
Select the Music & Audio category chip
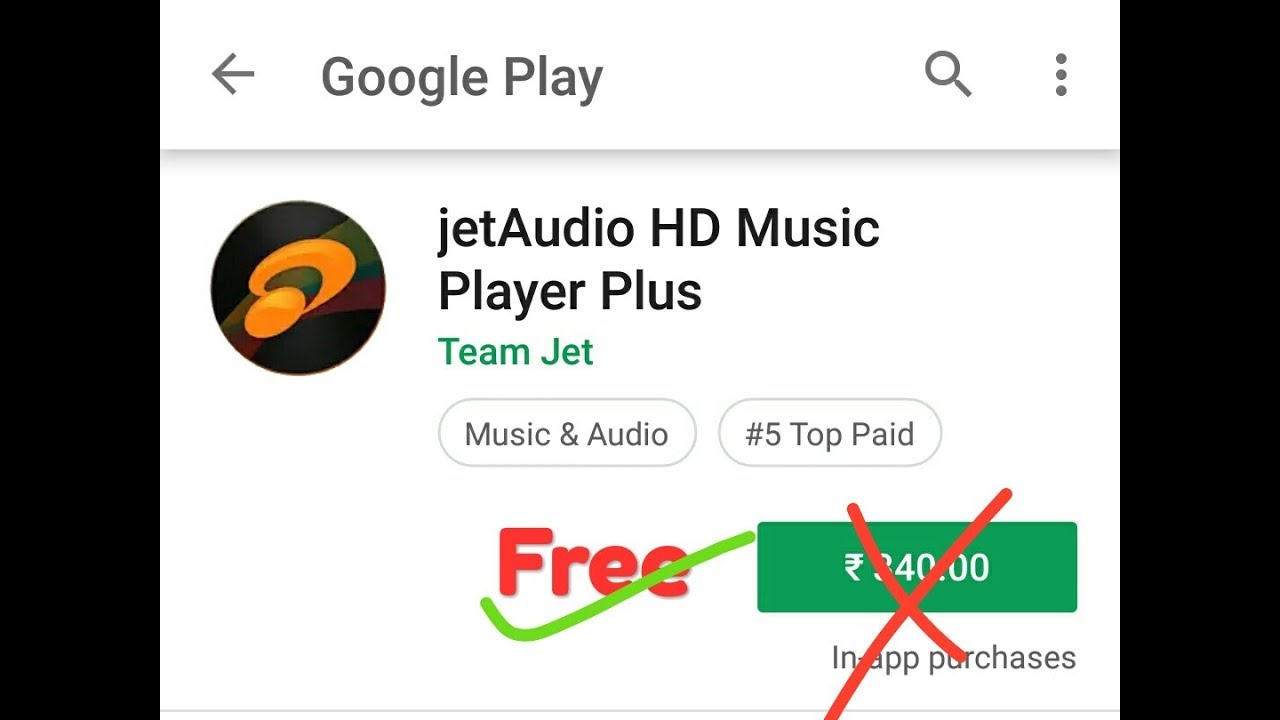[566, 434]
